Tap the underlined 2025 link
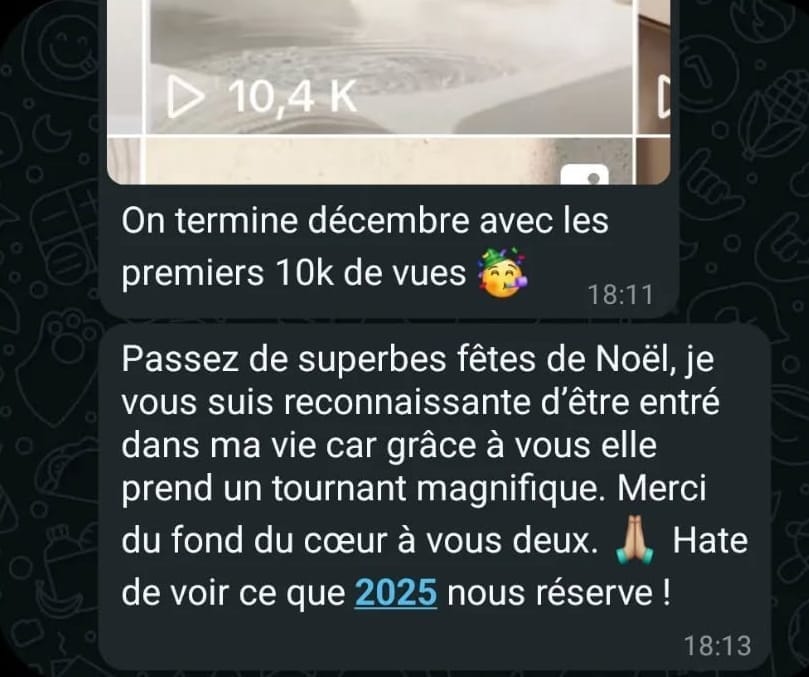The height and width of the screenshot is (677, 809). [396, 594]
